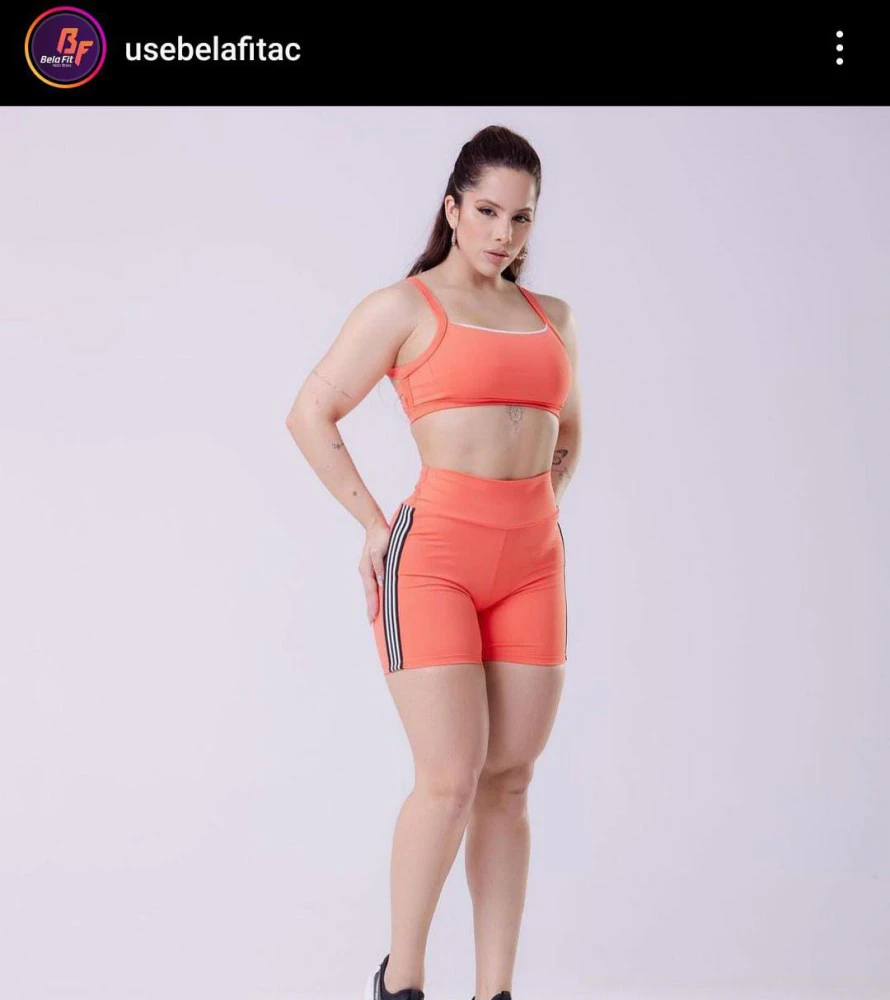Open the overflow menu for this post
Screen dimensions: 890x1000
839,48
